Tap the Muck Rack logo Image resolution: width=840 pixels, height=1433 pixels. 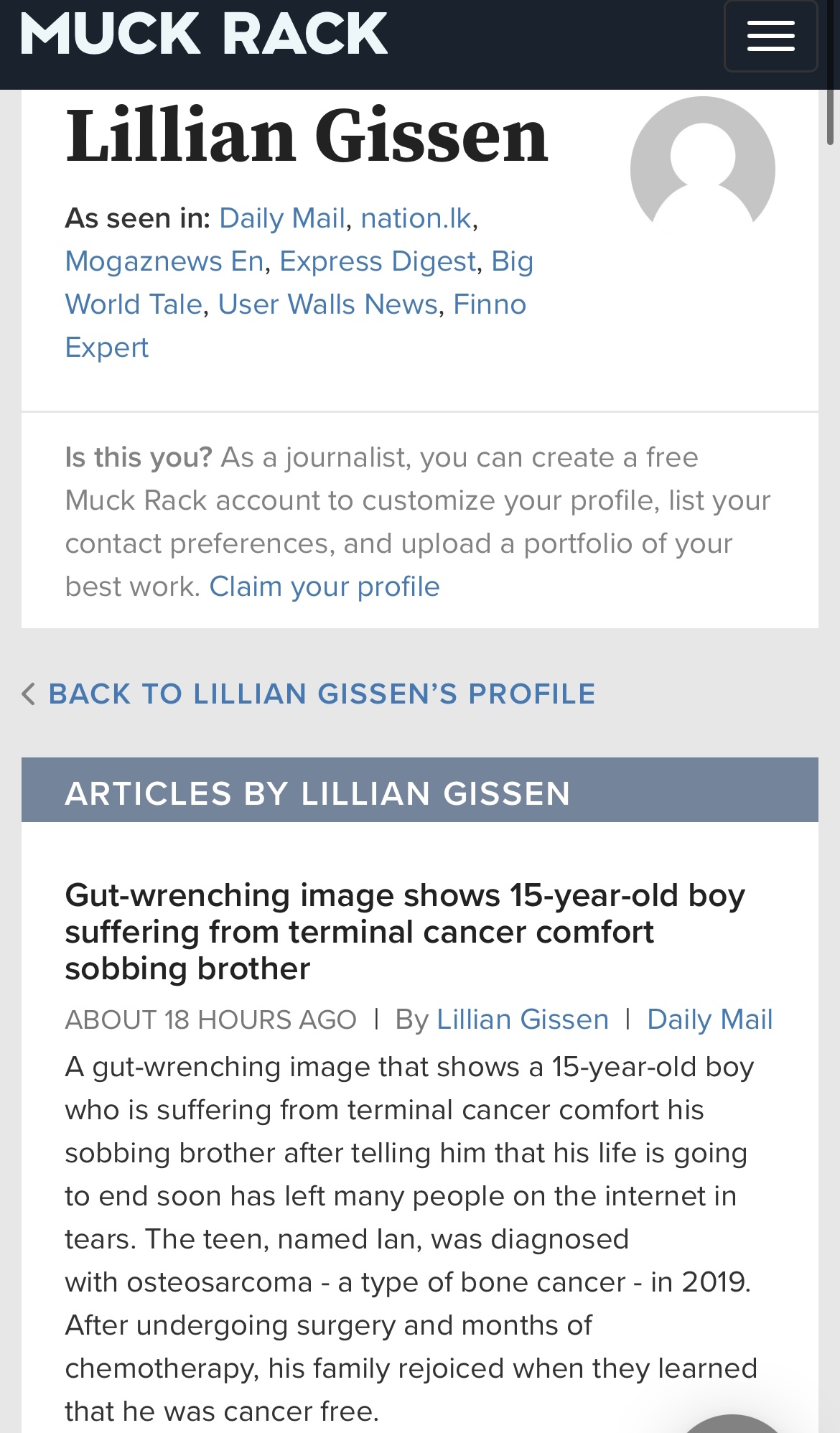[205, 34]
